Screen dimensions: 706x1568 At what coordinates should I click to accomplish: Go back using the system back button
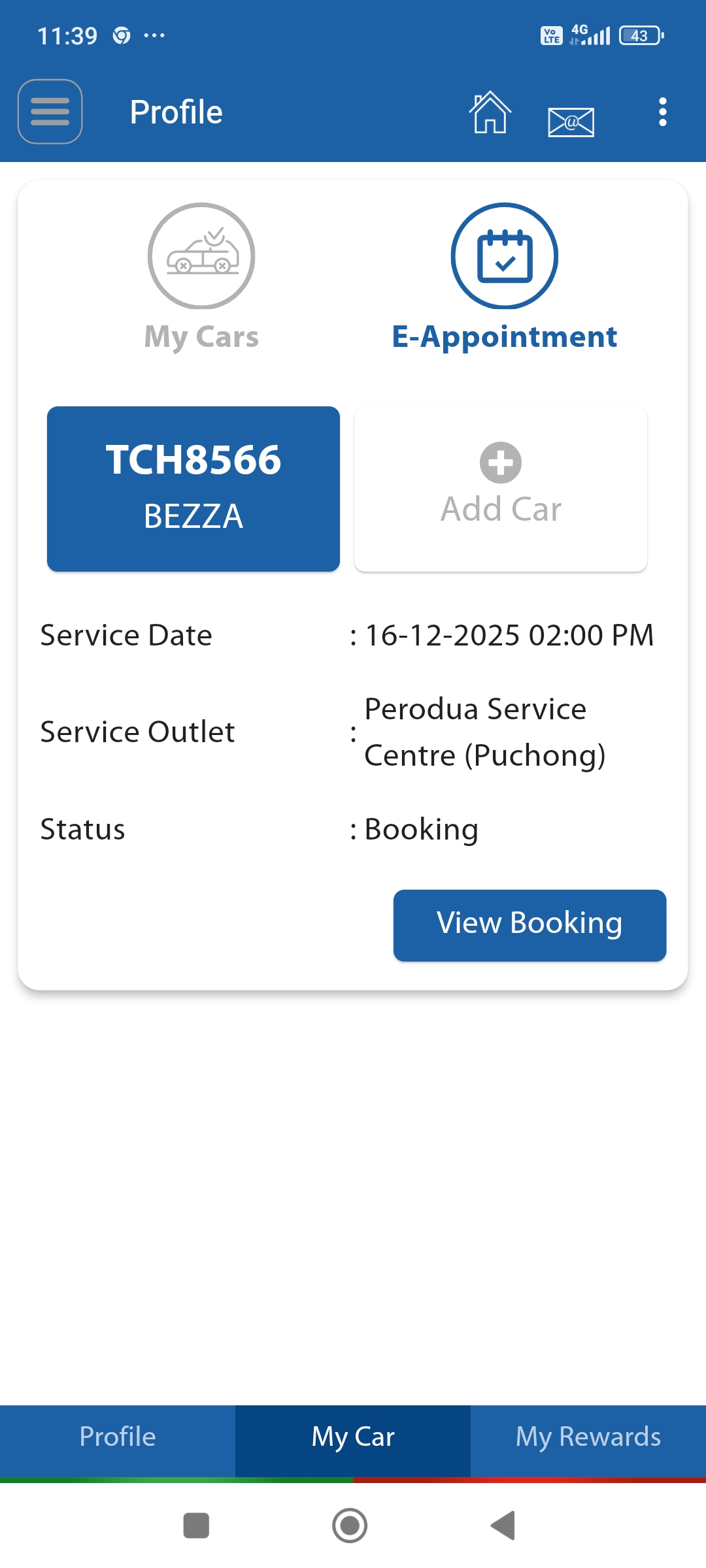click(x=503, y=1526)
